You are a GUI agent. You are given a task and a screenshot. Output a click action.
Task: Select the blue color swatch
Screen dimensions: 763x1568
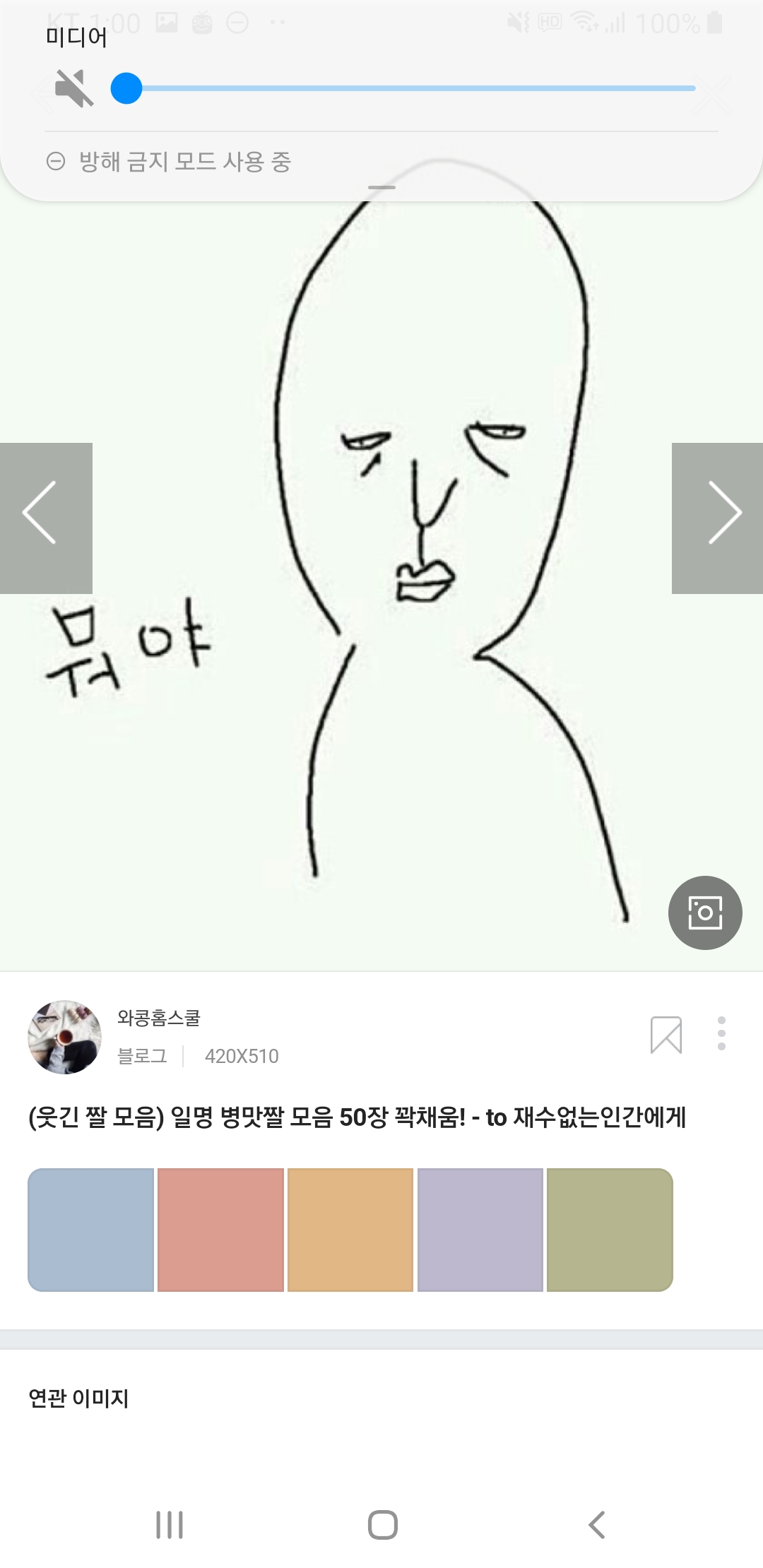point(91,1230)
